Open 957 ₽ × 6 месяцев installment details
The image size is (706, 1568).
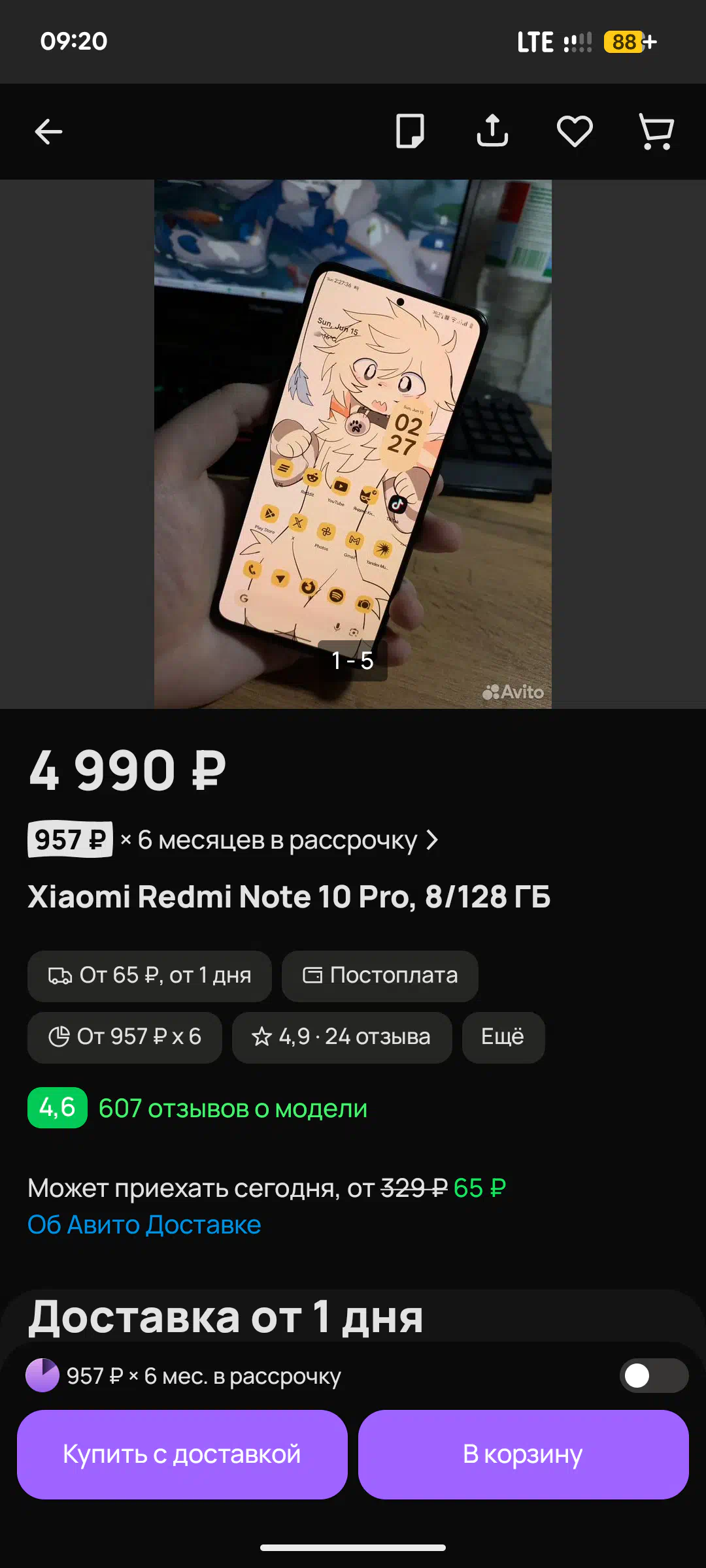click(233, 840)
